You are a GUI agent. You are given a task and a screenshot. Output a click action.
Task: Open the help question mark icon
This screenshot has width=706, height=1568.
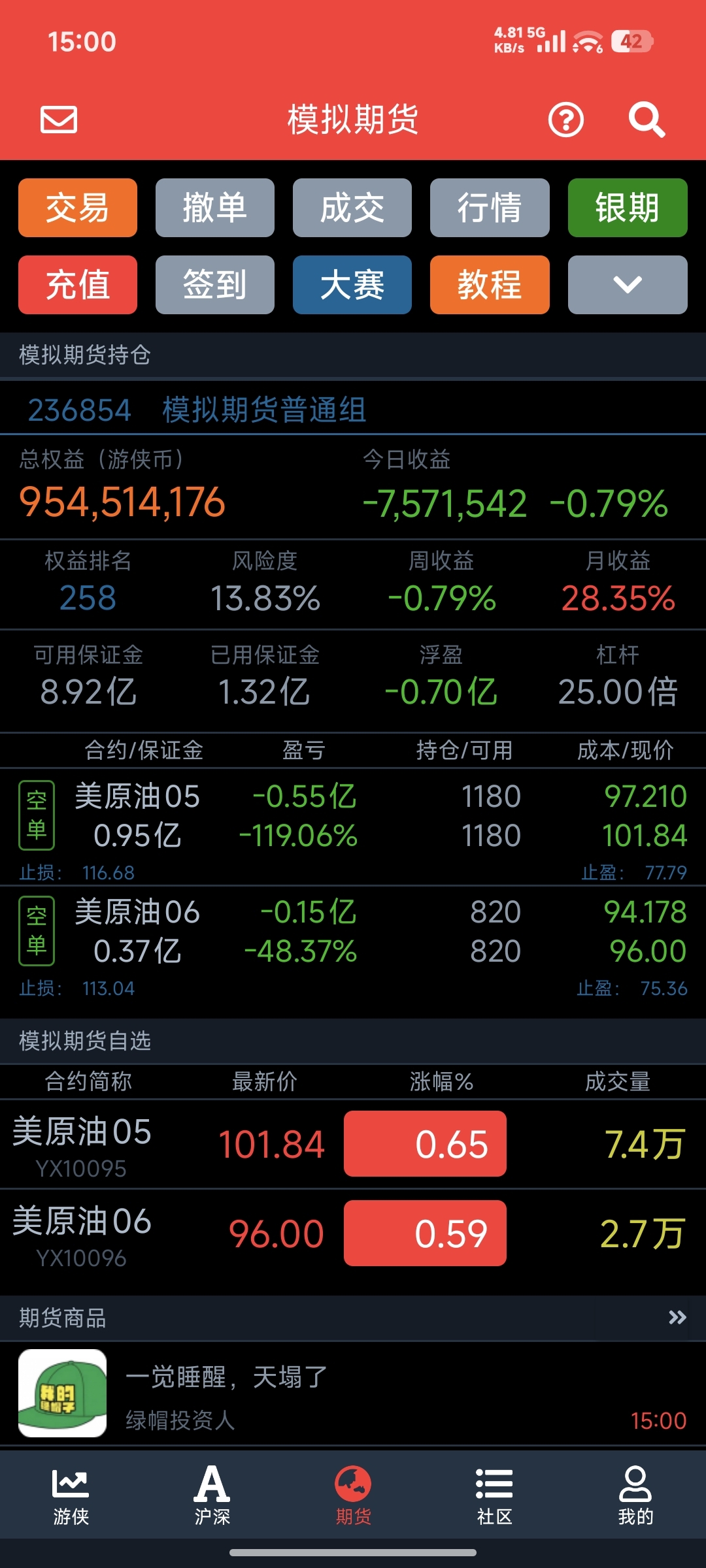point(565,120)
